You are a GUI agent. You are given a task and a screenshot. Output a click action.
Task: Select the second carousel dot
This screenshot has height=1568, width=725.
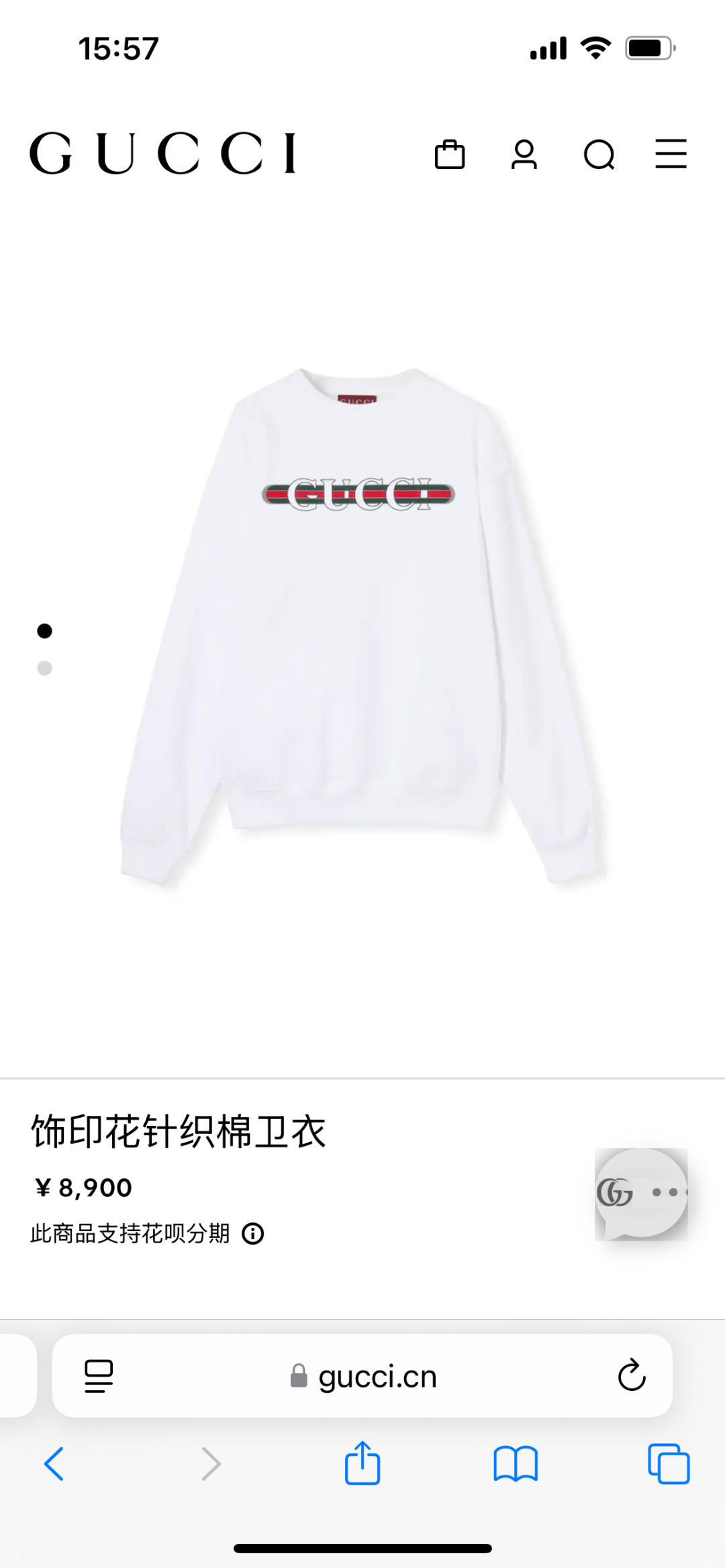(x=44, y=668)
